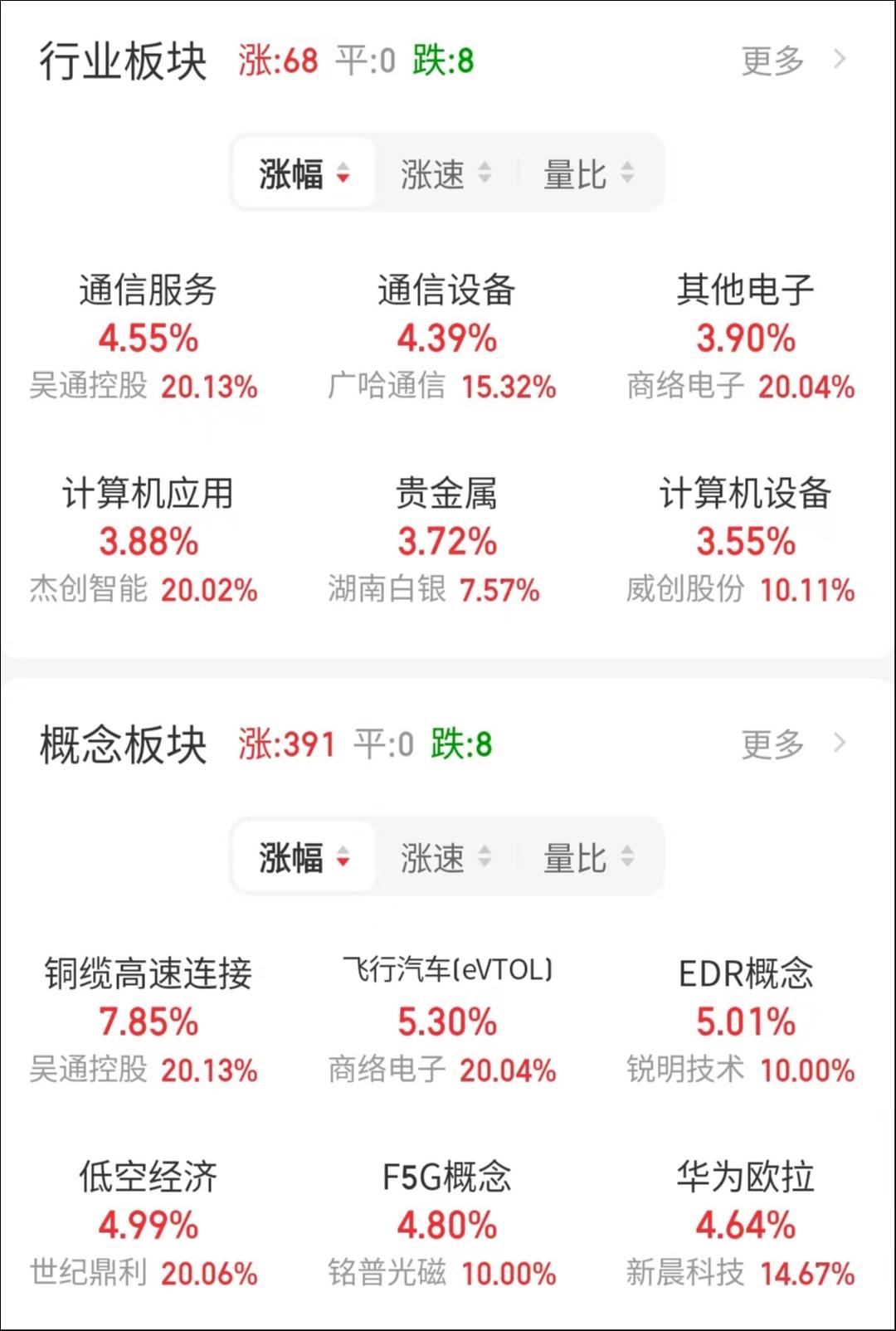Open 更多 for 行业板块
The height and width of the screenshot is (1331, 896).
(791, 61)
